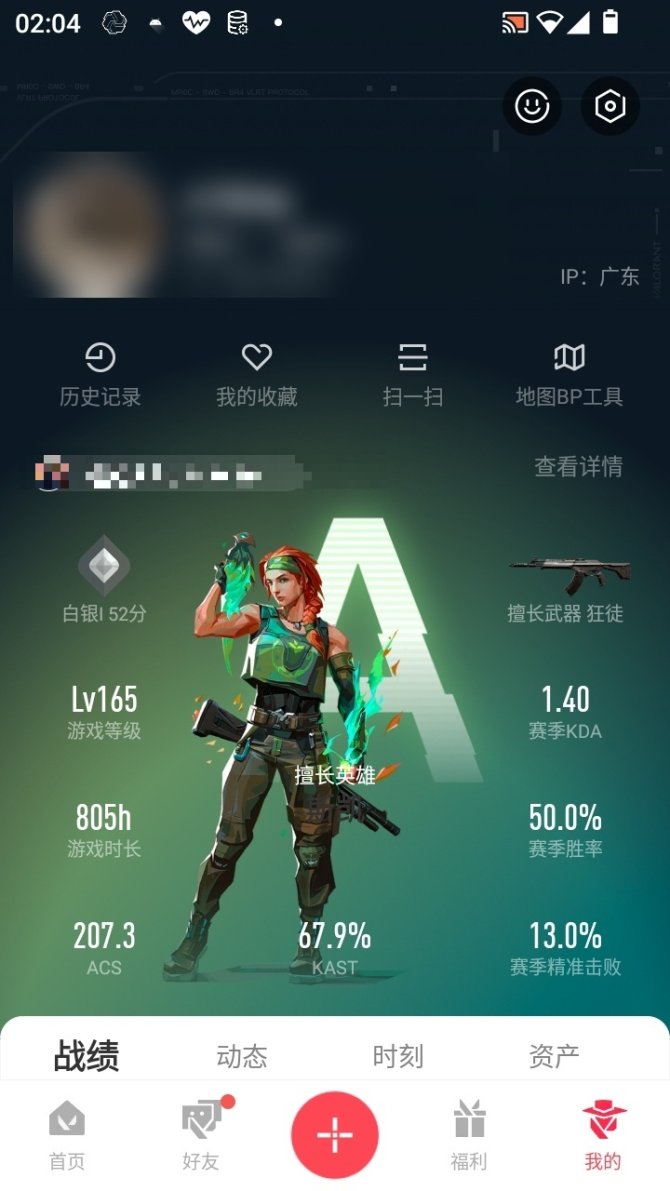The image size is (670, 1191).
Task: Open 福利 benefits in bottom navigation
Action: point(469,1135)
